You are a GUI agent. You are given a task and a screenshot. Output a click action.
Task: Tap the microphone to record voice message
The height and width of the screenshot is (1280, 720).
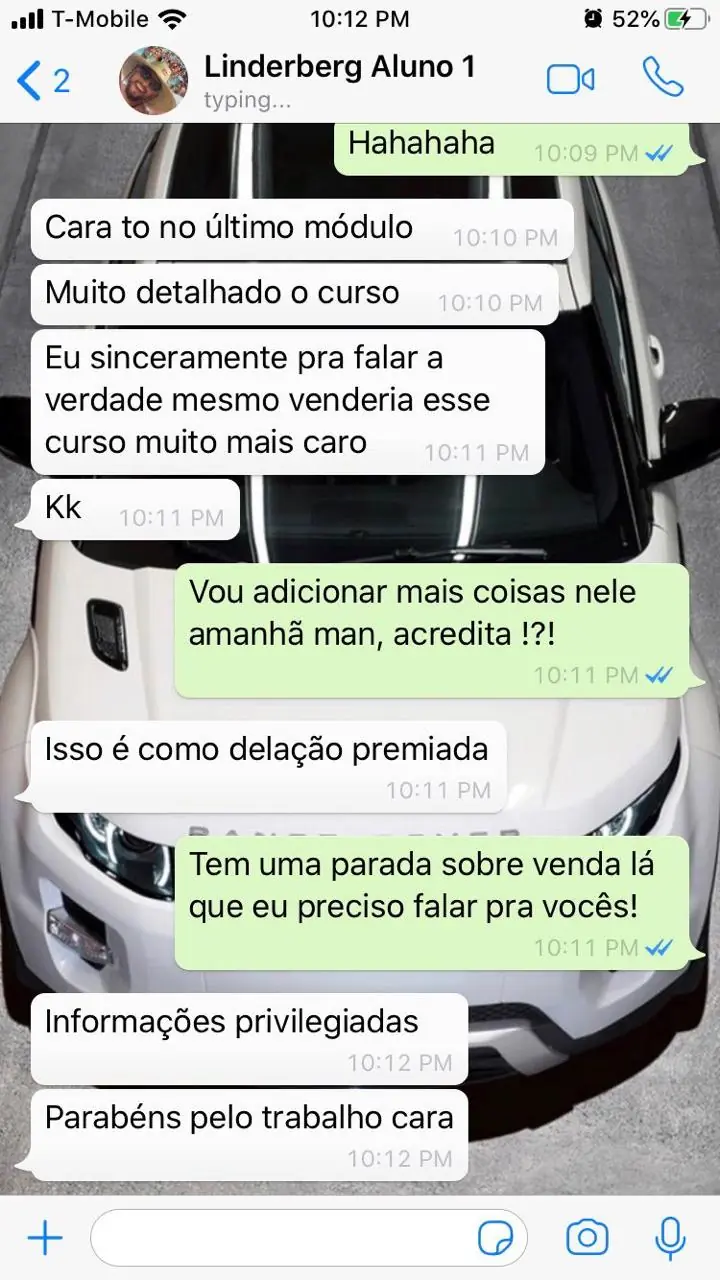(x=670, y=1238)
